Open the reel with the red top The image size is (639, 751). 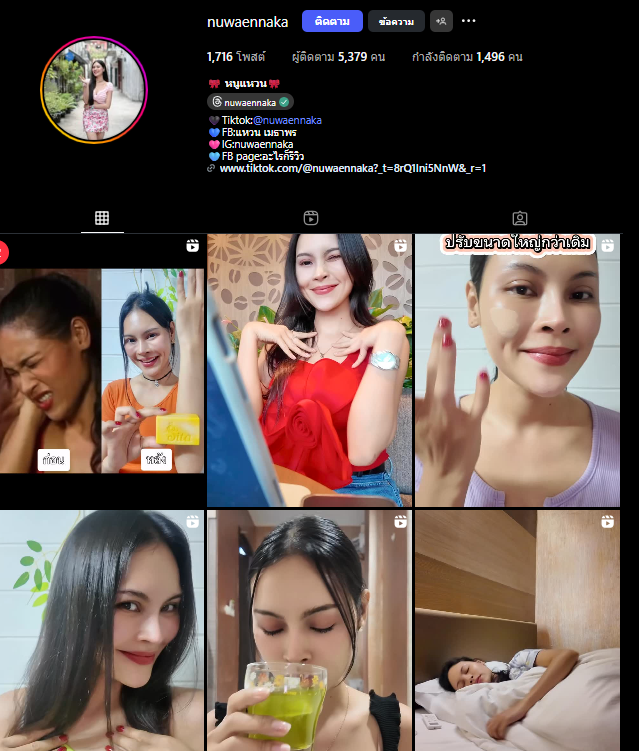point(309,370)
